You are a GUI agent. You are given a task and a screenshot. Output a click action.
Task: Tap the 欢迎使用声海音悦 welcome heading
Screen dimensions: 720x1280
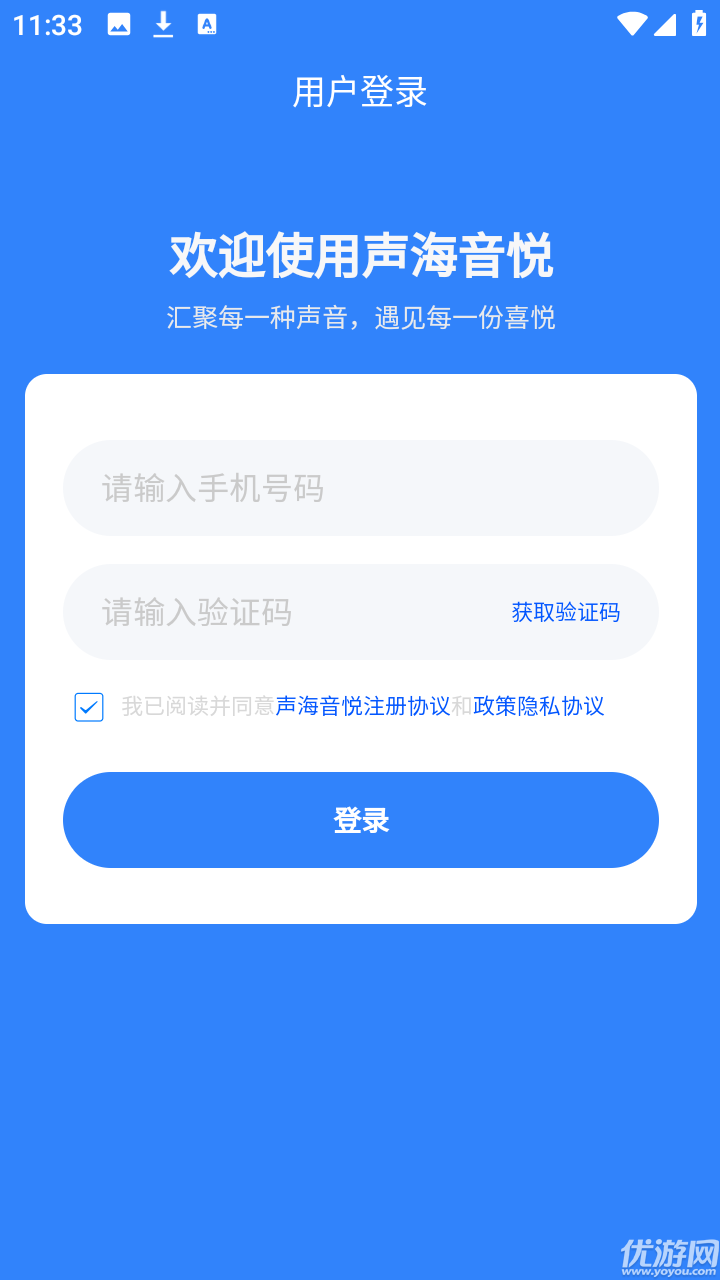pos(360,256)
